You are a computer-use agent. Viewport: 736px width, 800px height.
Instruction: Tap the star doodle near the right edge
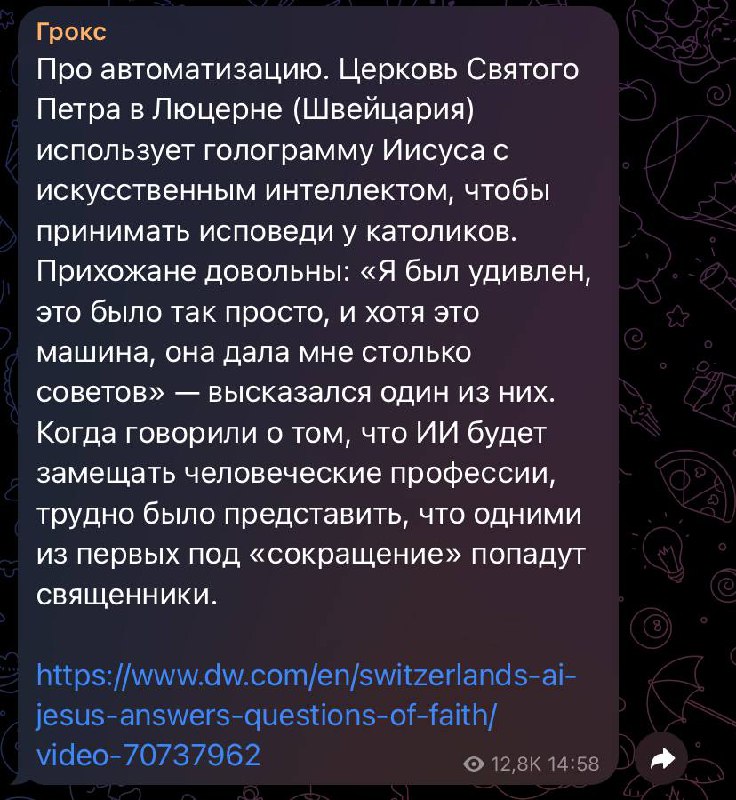[675, 315]
